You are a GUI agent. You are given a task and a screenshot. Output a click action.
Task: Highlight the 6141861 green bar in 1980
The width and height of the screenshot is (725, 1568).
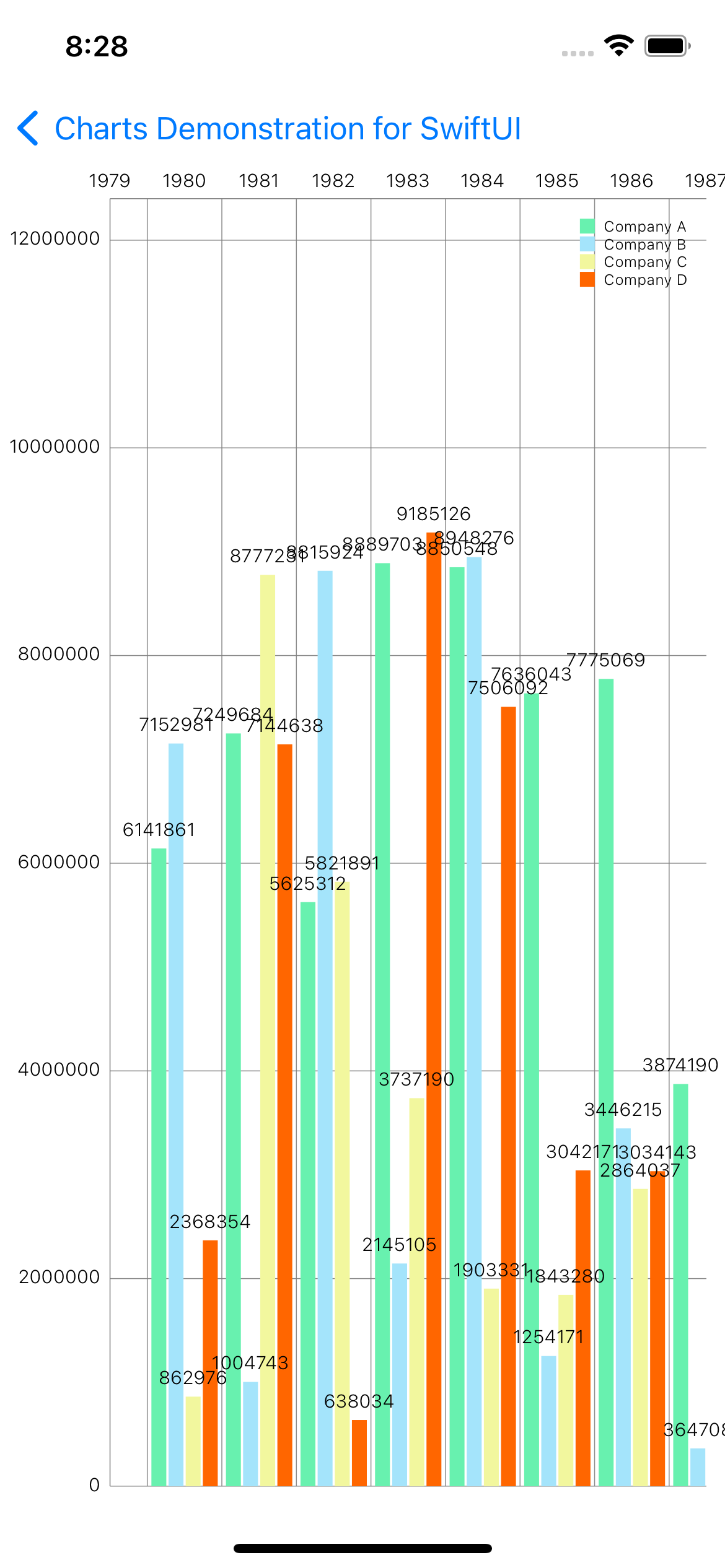[159, 1167]
